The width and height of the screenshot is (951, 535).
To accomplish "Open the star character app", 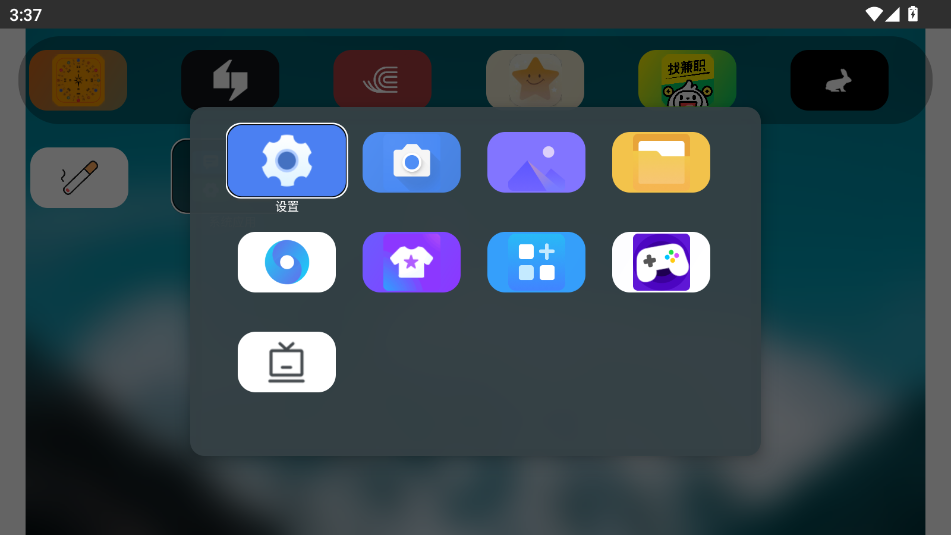I will click(535, 80).
